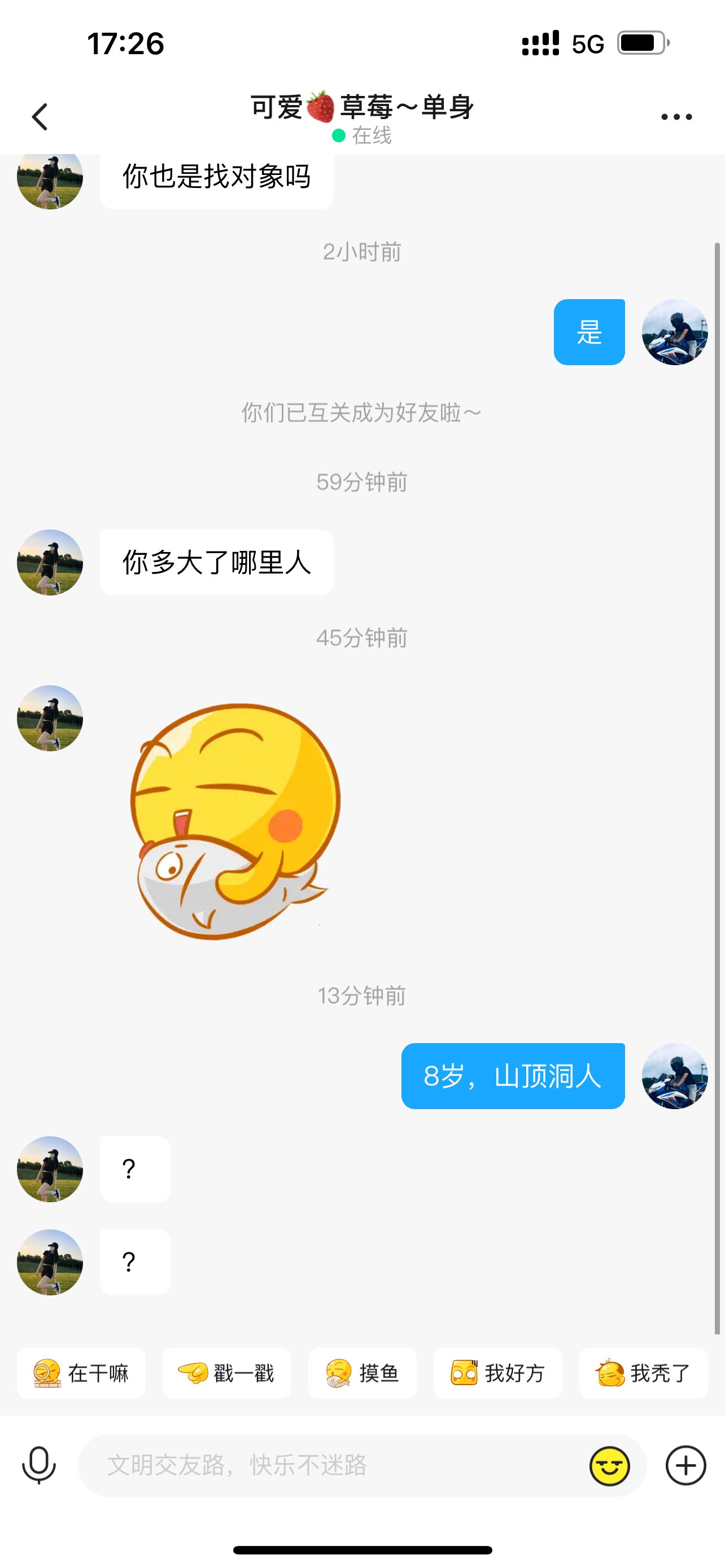Tap the 你也是找对象吗 message bubble
This screenshot has width=725, height=1568.
(x=217, y=177)
